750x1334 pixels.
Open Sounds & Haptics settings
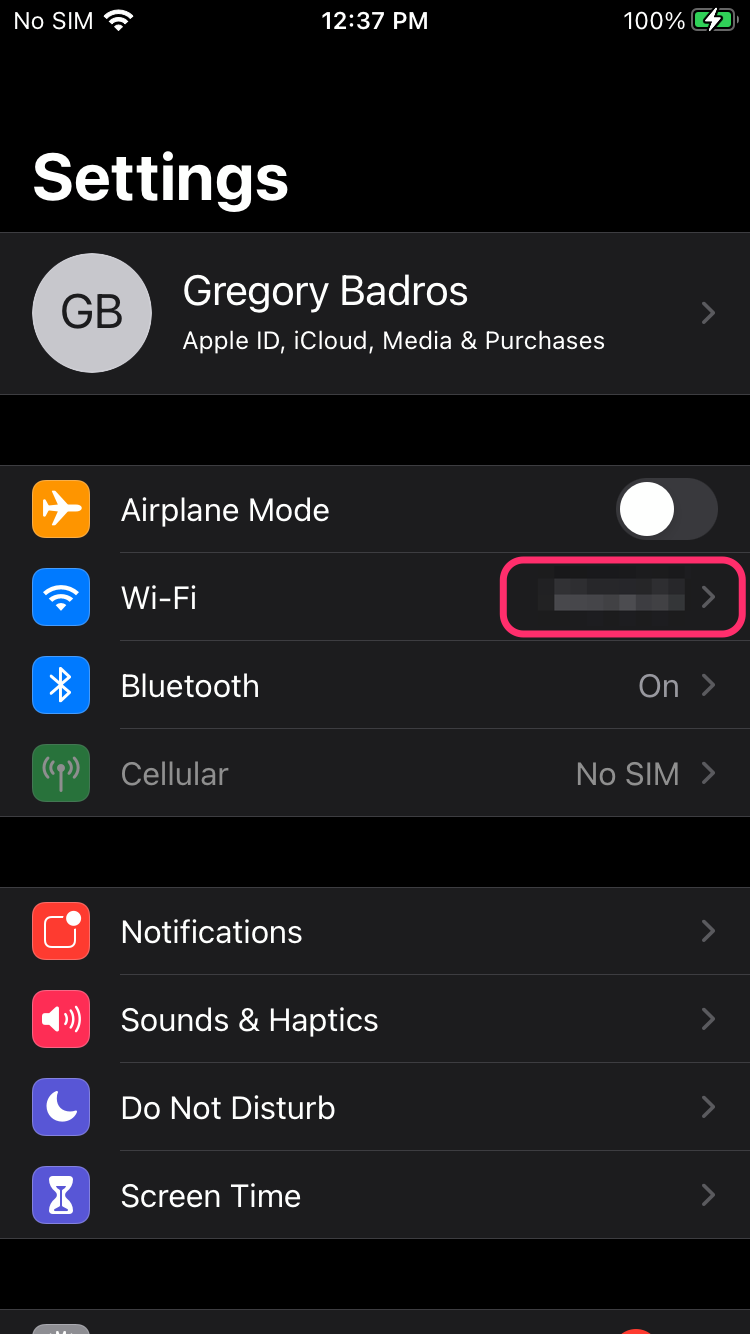coord(375,1020)
